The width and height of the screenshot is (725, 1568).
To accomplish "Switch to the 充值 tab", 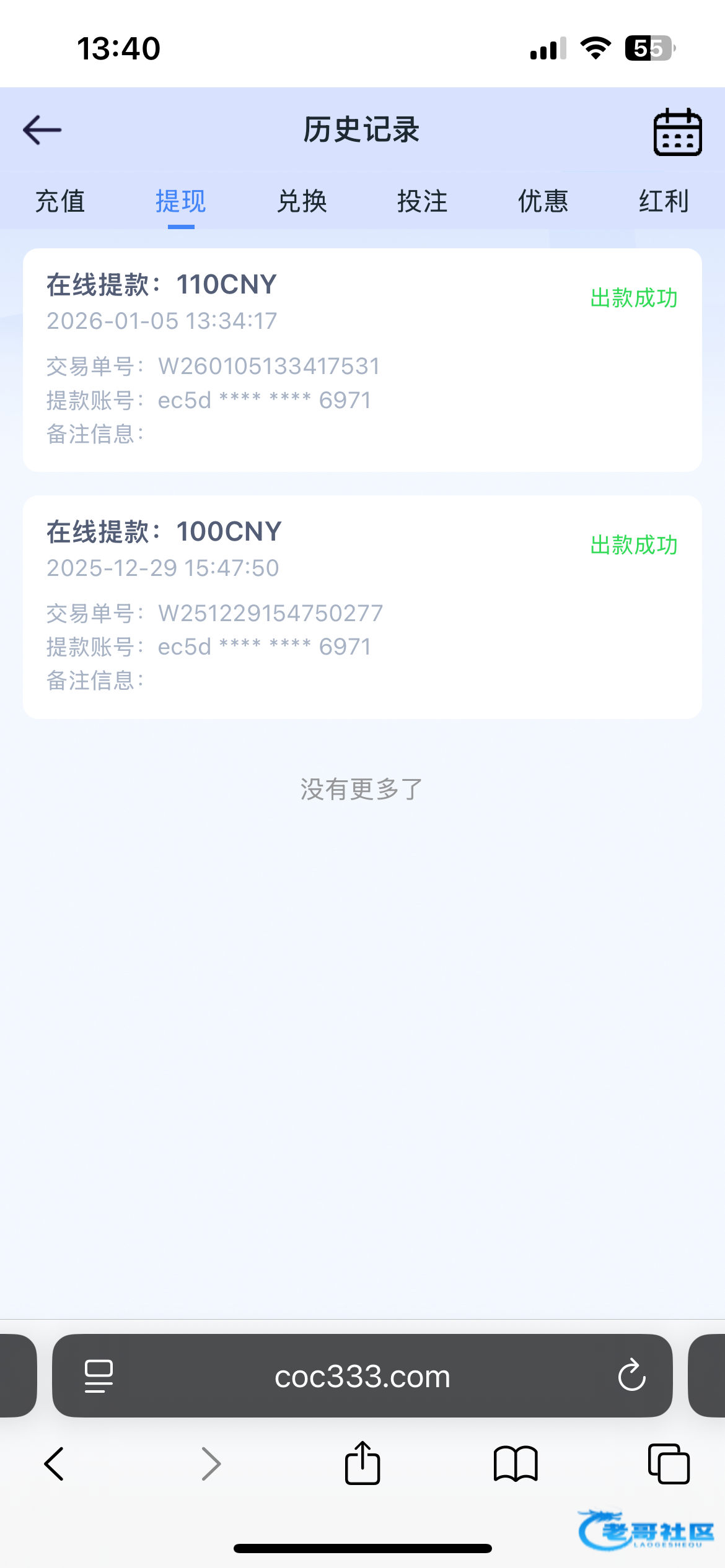I will coord(60,201).
